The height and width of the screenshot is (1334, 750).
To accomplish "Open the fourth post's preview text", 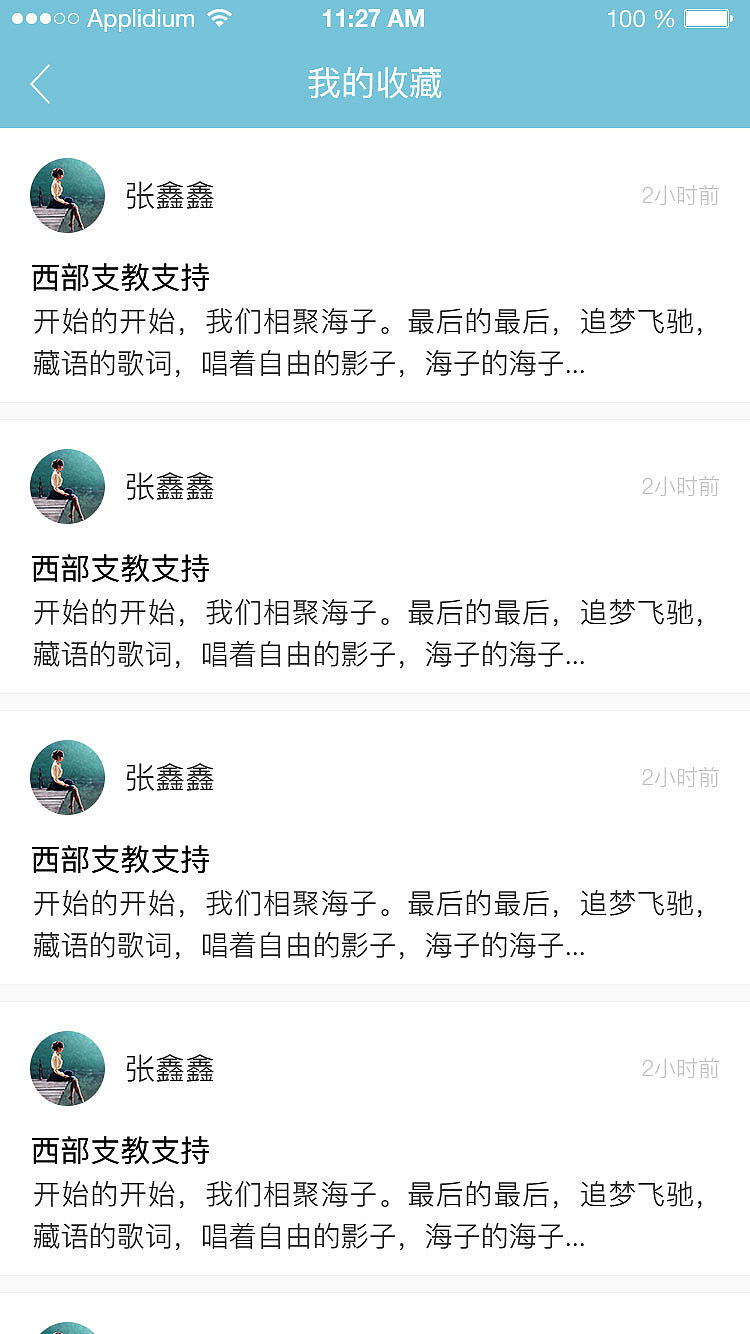I will (375, 1216).
